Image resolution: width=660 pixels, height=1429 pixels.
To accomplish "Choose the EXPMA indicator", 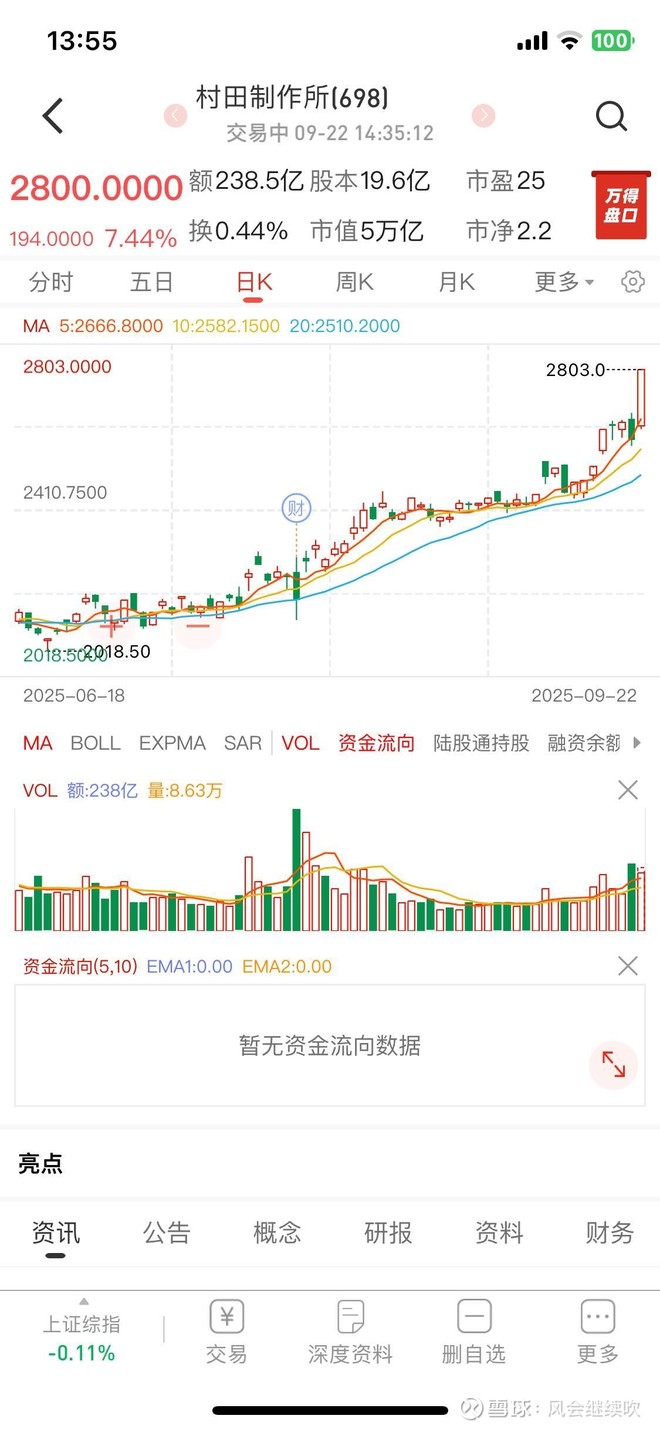I will click(x=172, y=743).
